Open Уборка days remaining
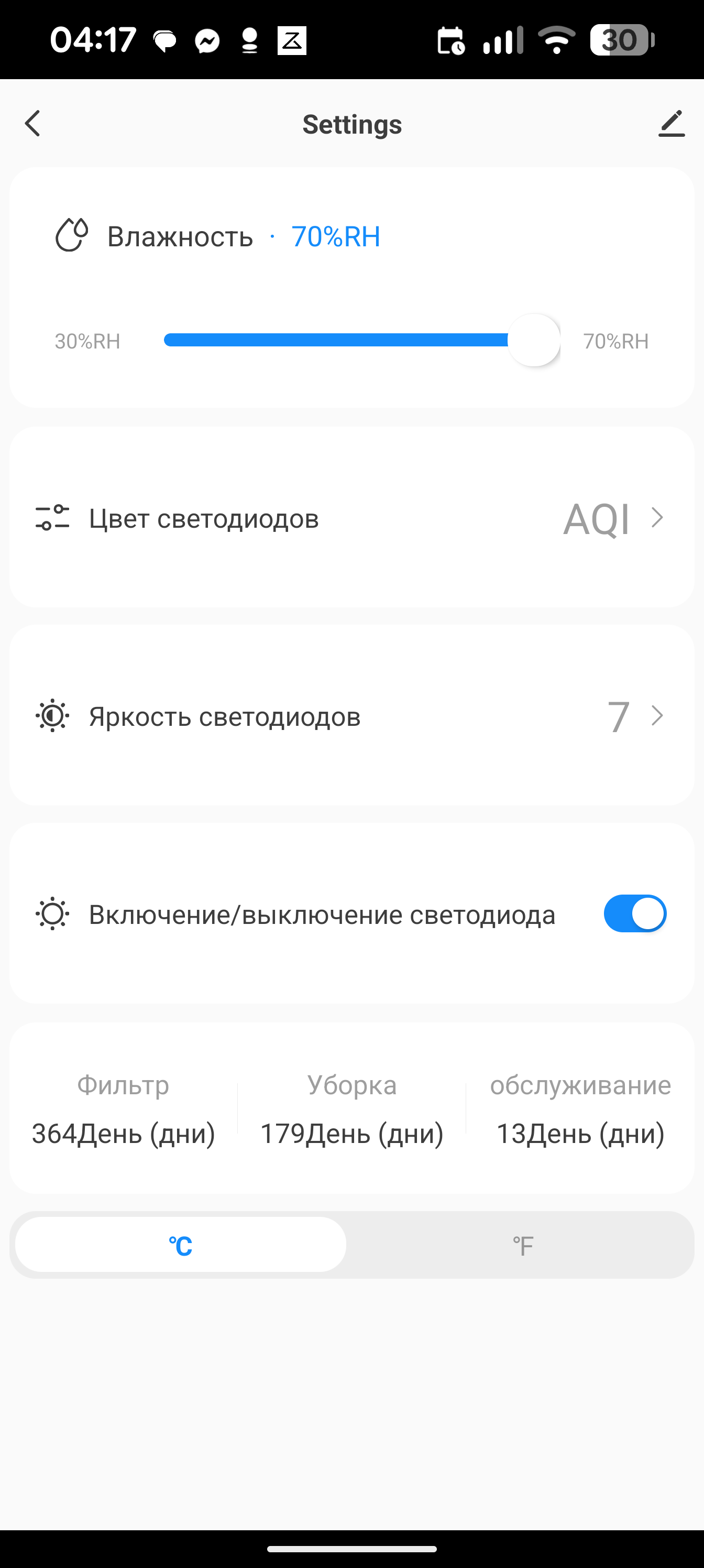Viewport: 704px width, 1568px height. [x=351, y=1108]
